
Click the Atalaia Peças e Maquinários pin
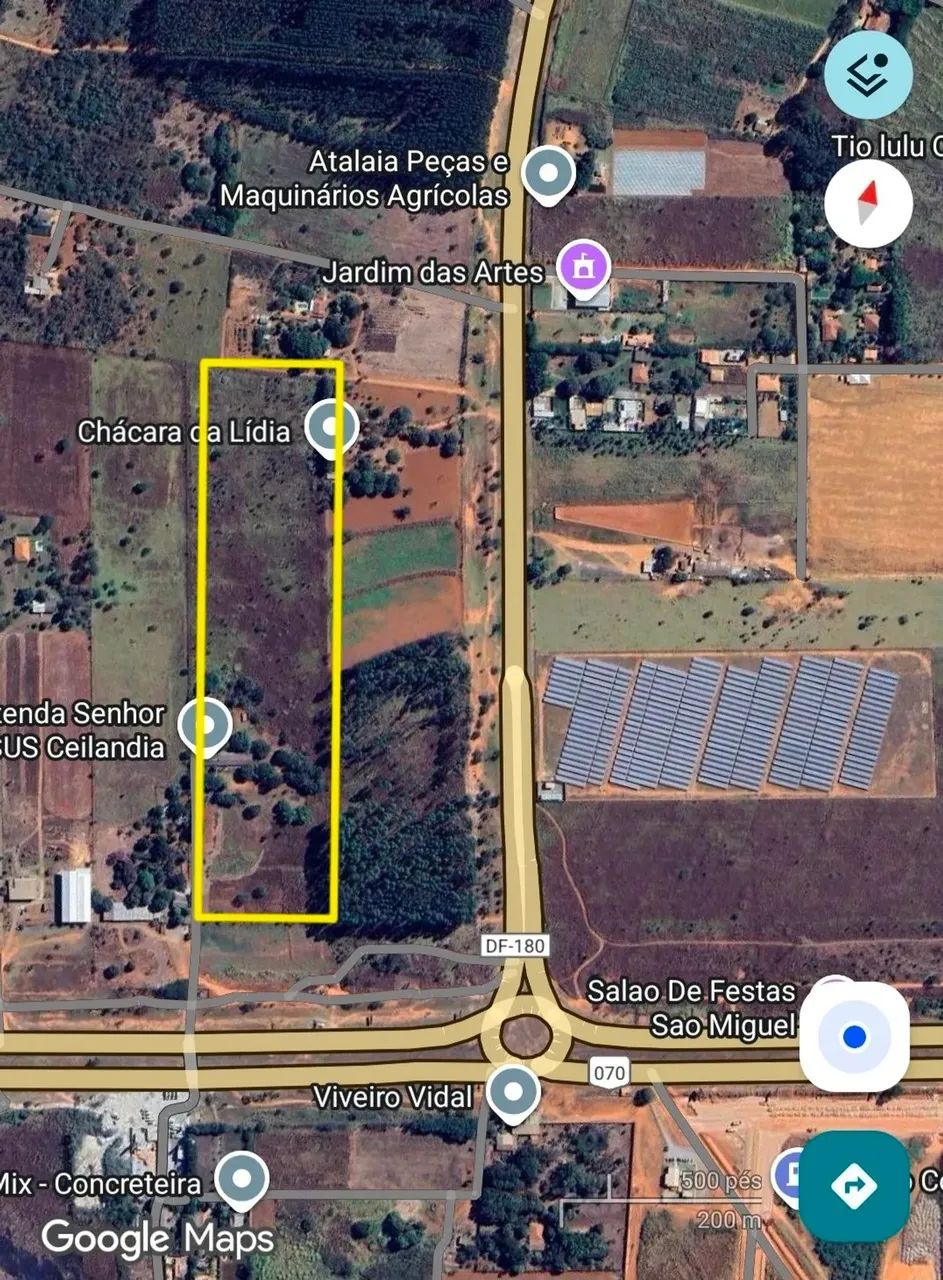coord(548,171)
